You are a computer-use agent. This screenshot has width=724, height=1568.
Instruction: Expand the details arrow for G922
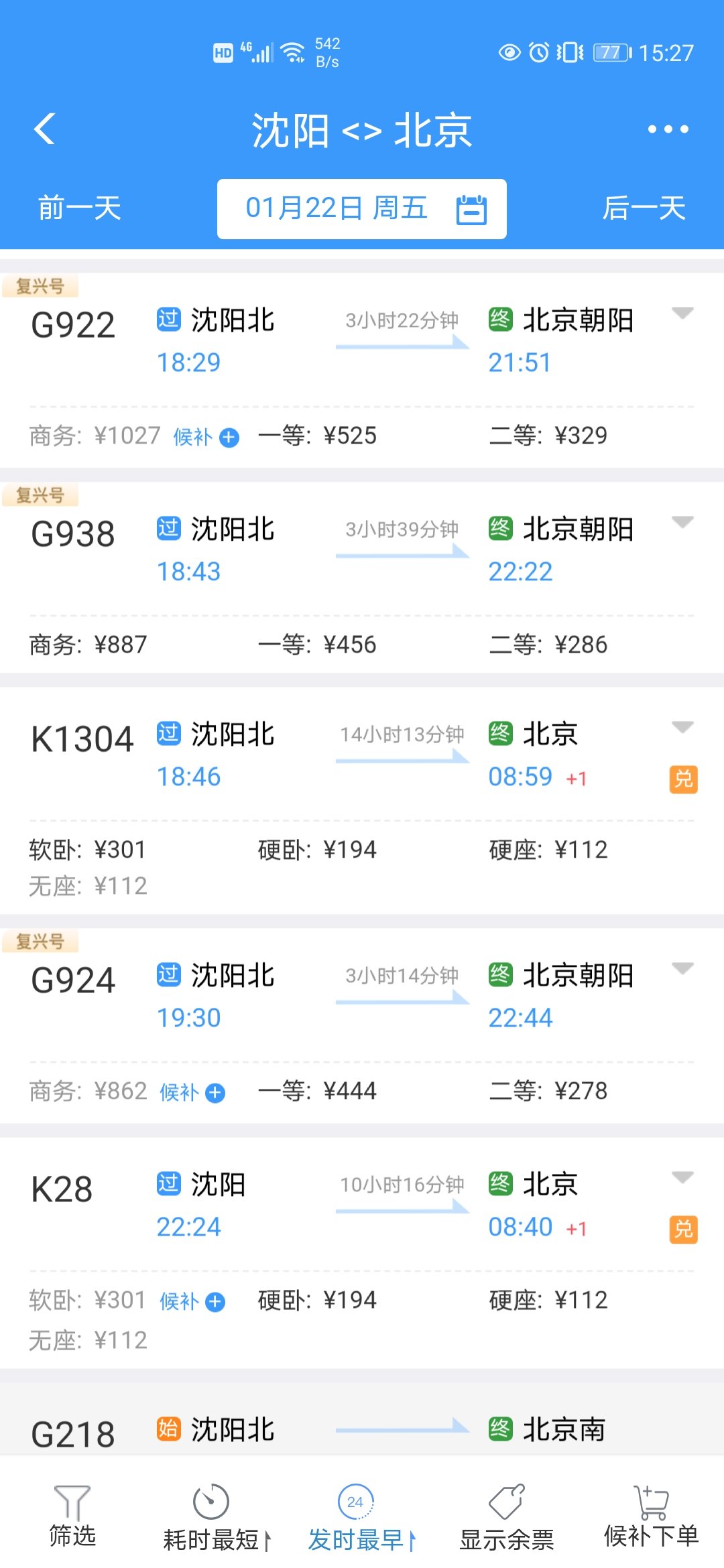click(x=682, y=313)
